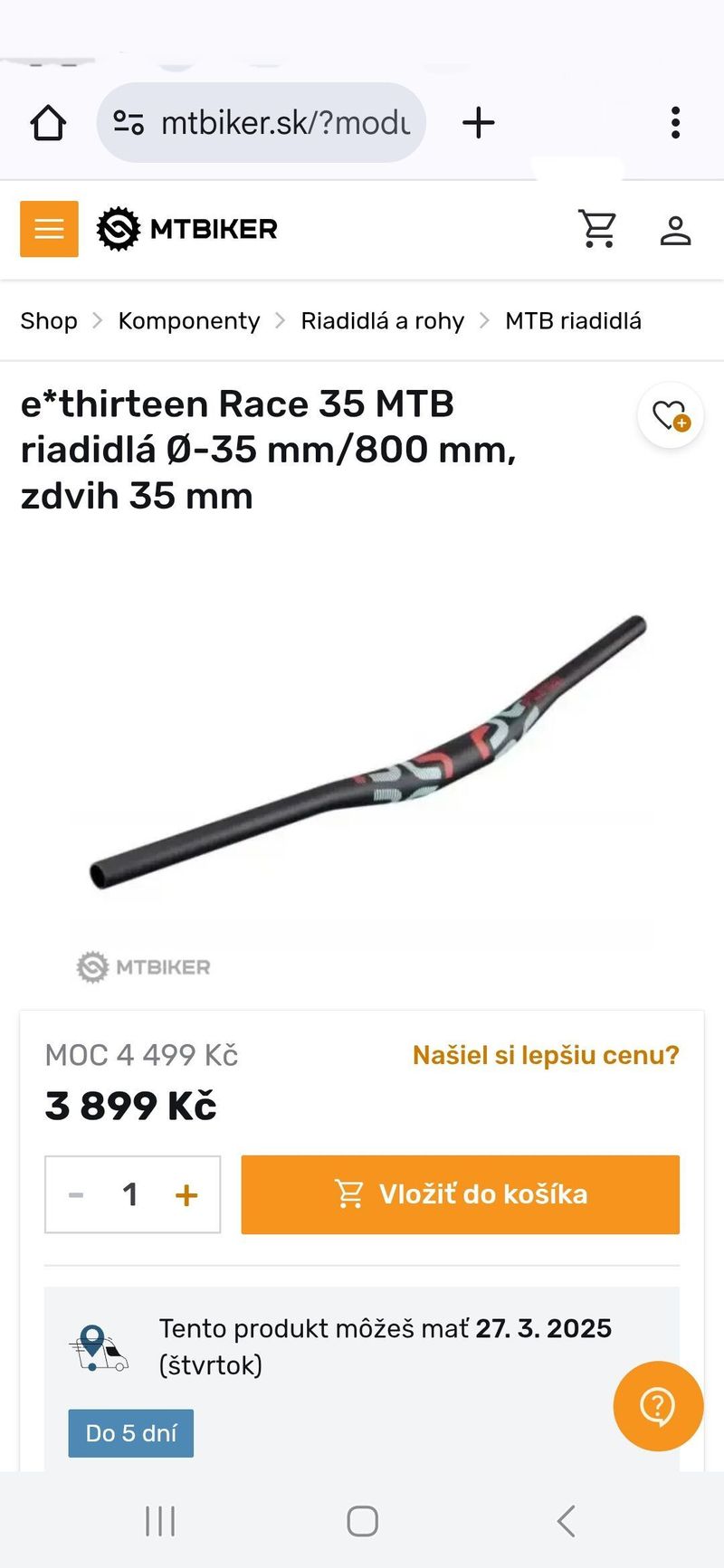The image size is (724, 1568).
Task: Tap Vložiť do košíka button
Action: [460, 1194]
